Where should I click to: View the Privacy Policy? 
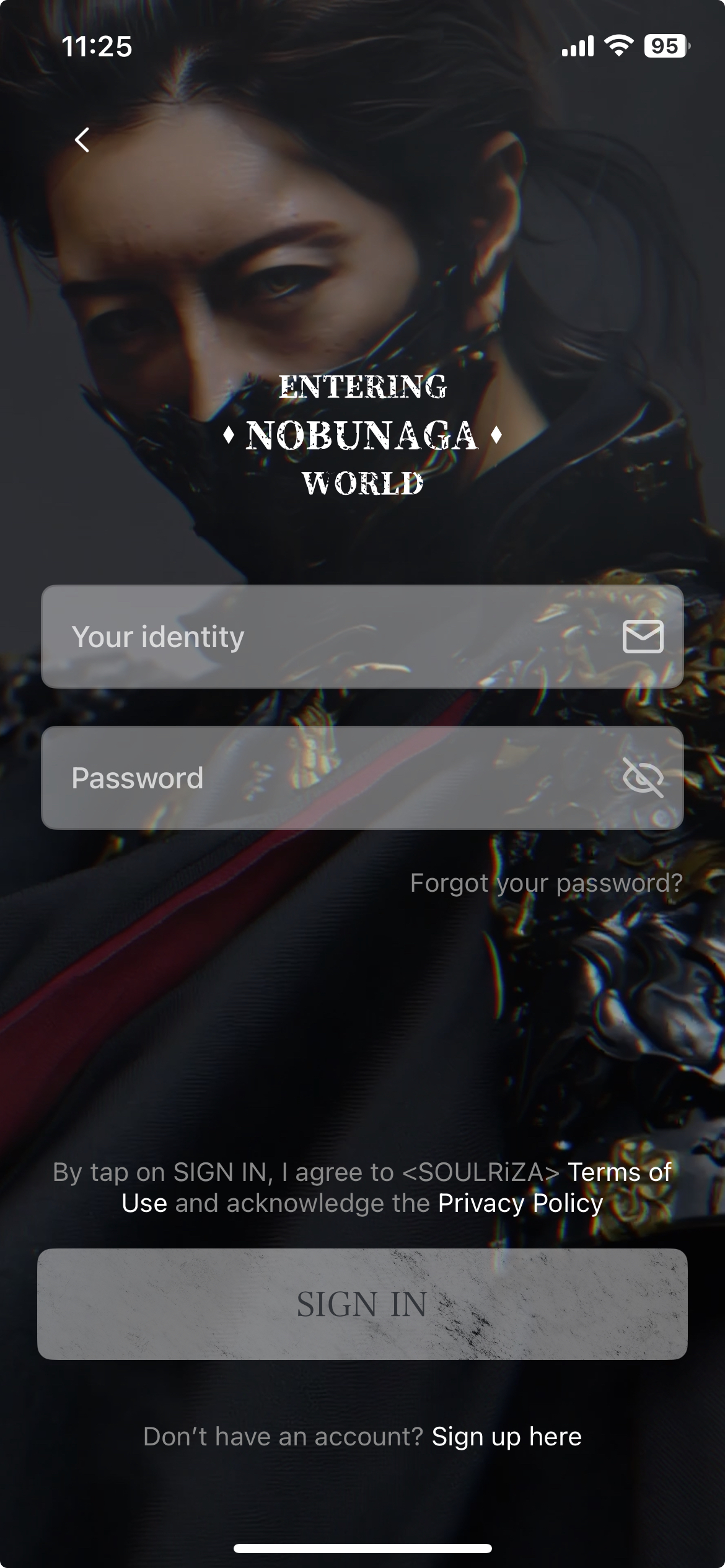pos(520,1203)
